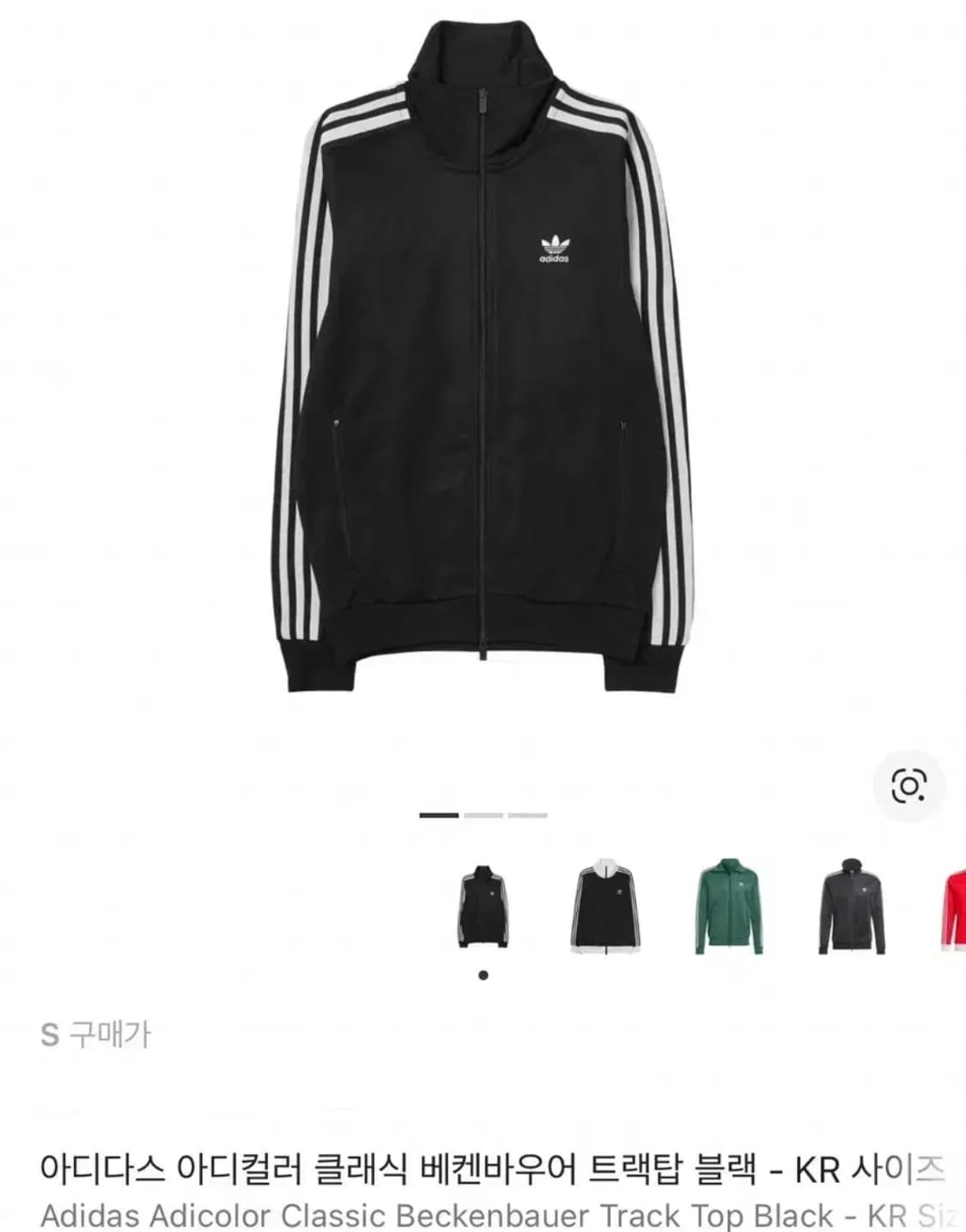This screenshot has height=1232, width=966.
Task: Tap the dot under the black jacket thumbnail
Action: point(483,974)
